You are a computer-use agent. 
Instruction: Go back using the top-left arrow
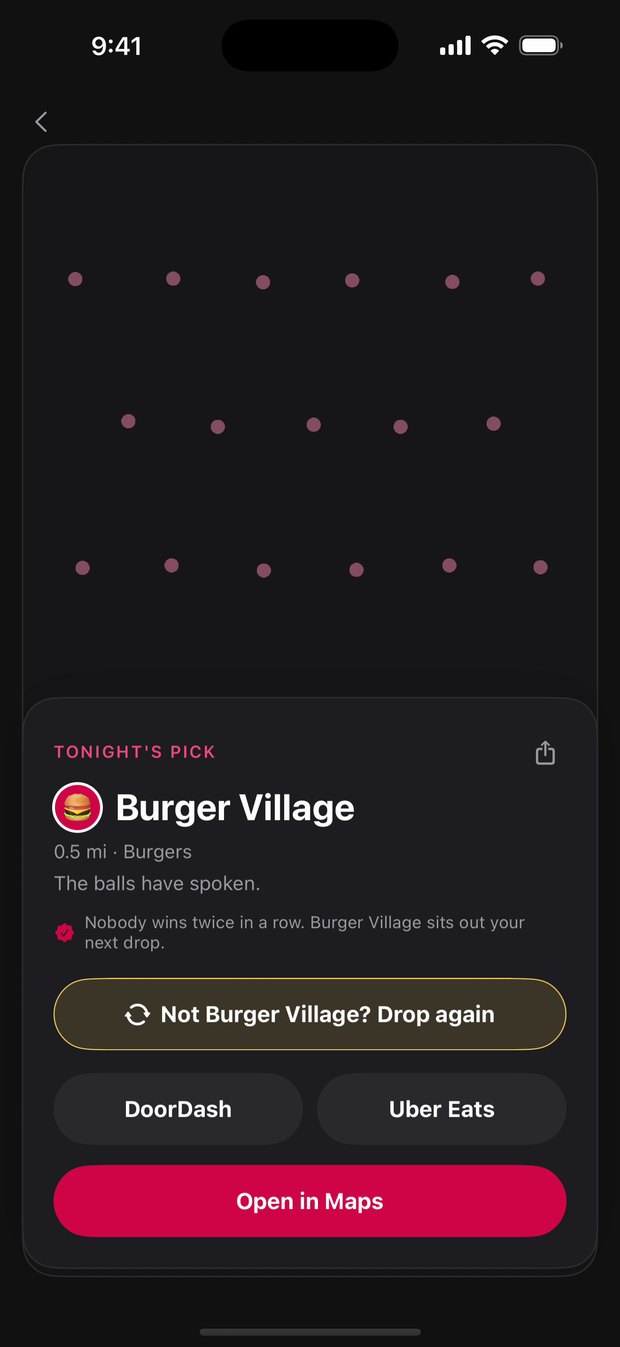(x=41, y=122)
